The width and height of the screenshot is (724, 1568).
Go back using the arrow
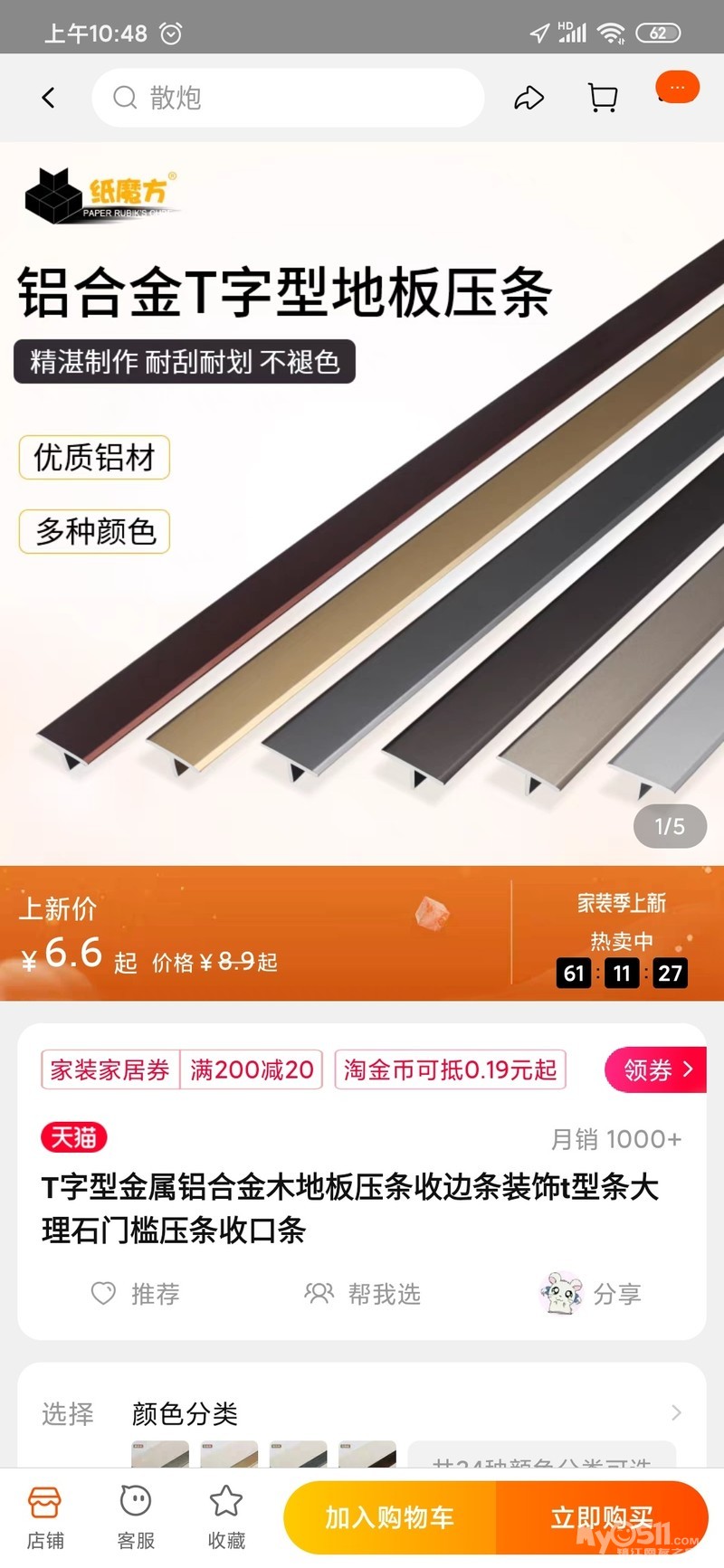pos(49,98)
